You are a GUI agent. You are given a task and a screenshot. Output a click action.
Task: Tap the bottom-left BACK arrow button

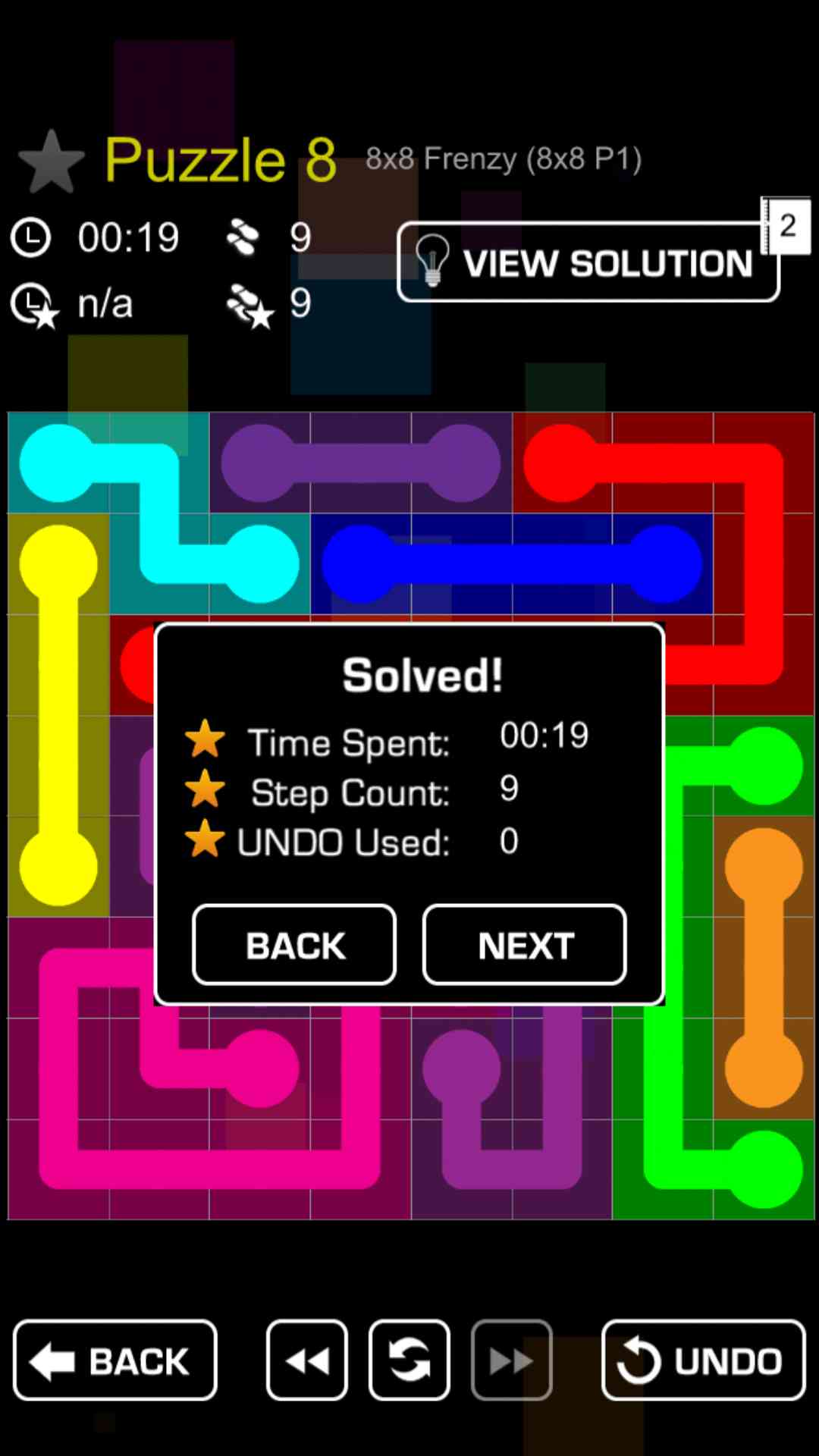(x=115, y=1360)
